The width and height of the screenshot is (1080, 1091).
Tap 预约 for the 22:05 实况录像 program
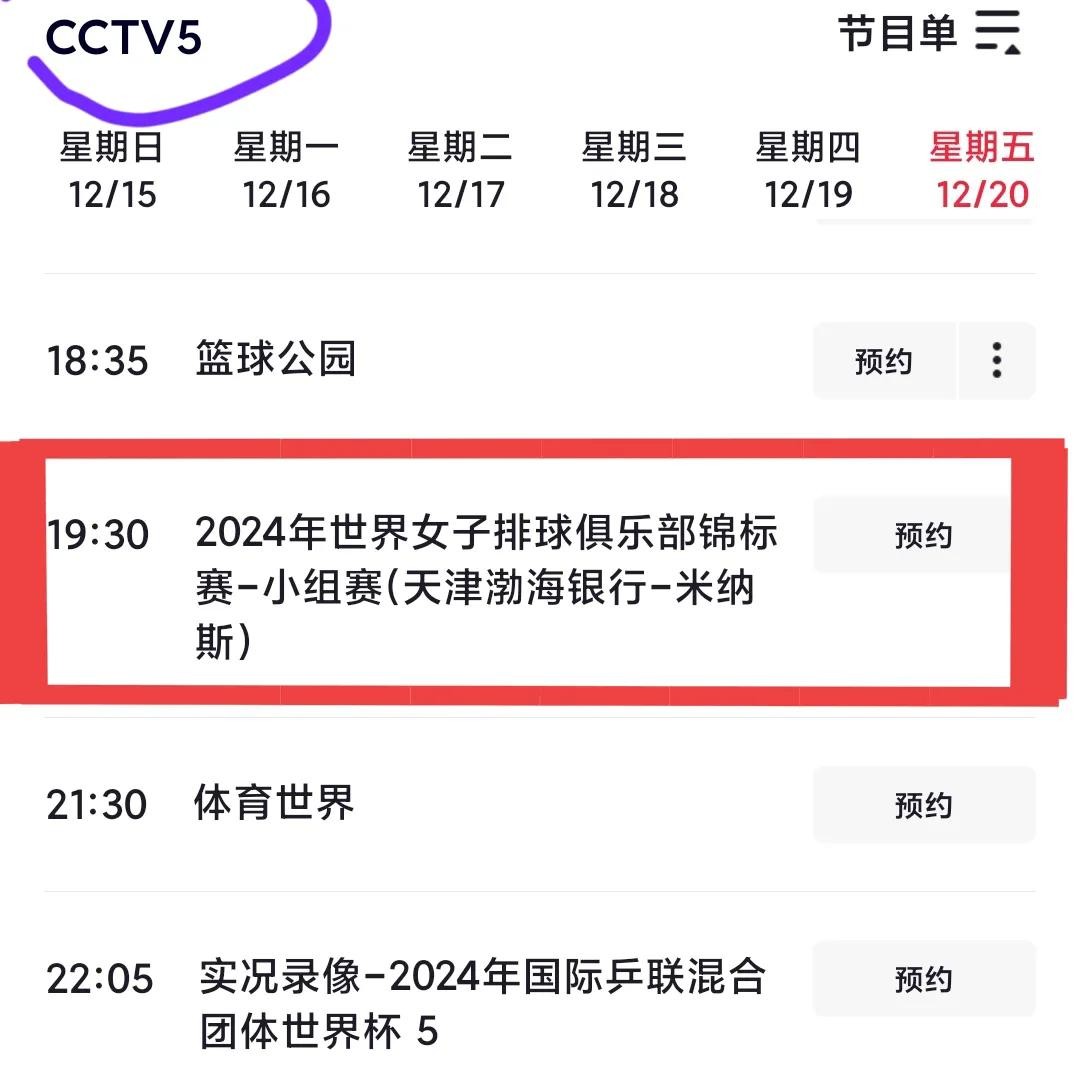tap(922, 979)
